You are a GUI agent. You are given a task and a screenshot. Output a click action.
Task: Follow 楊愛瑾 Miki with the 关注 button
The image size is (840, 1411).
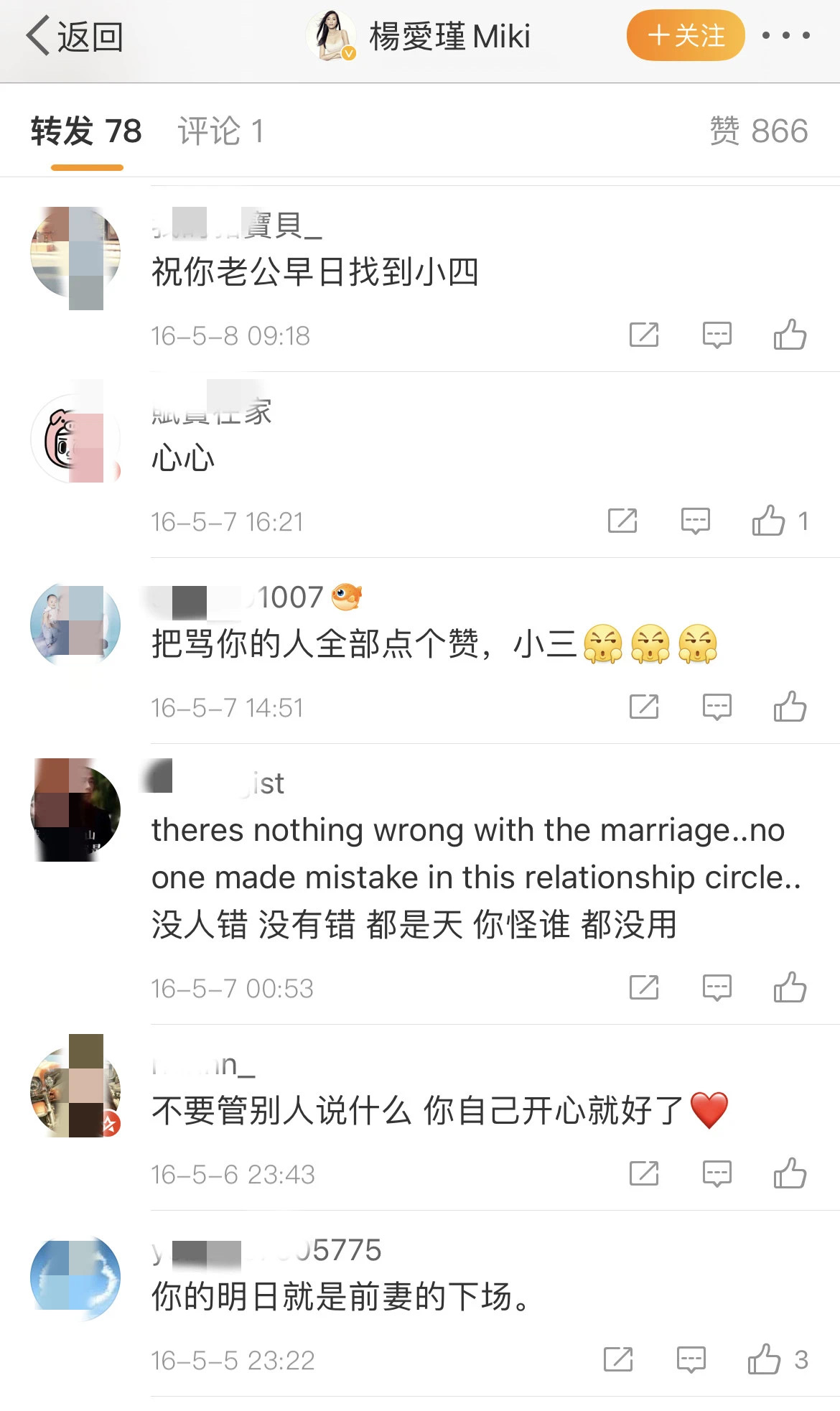click(685, 35)
